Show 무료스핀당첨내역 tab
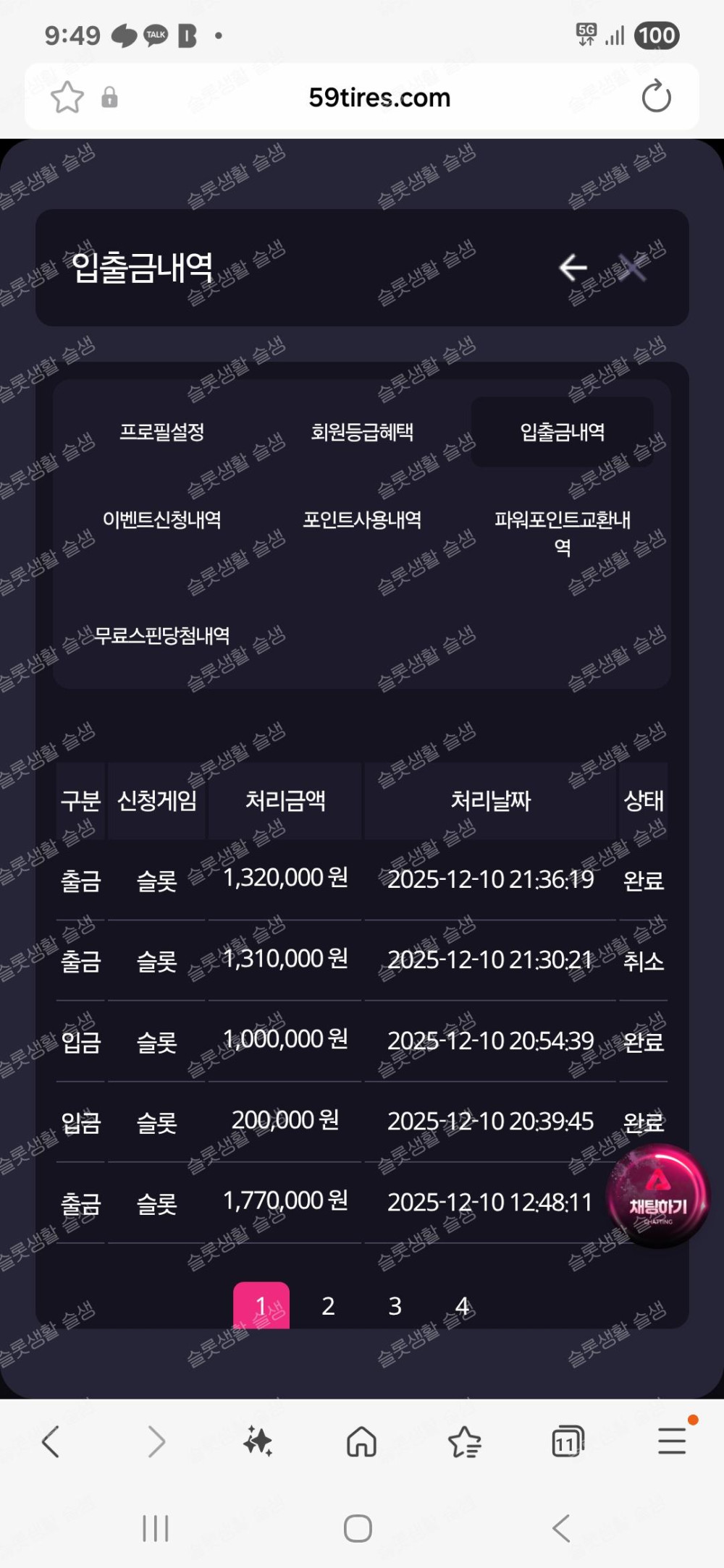Image resolution: width=724 pixels, height=1568 pixels. [x=162, y=635]
